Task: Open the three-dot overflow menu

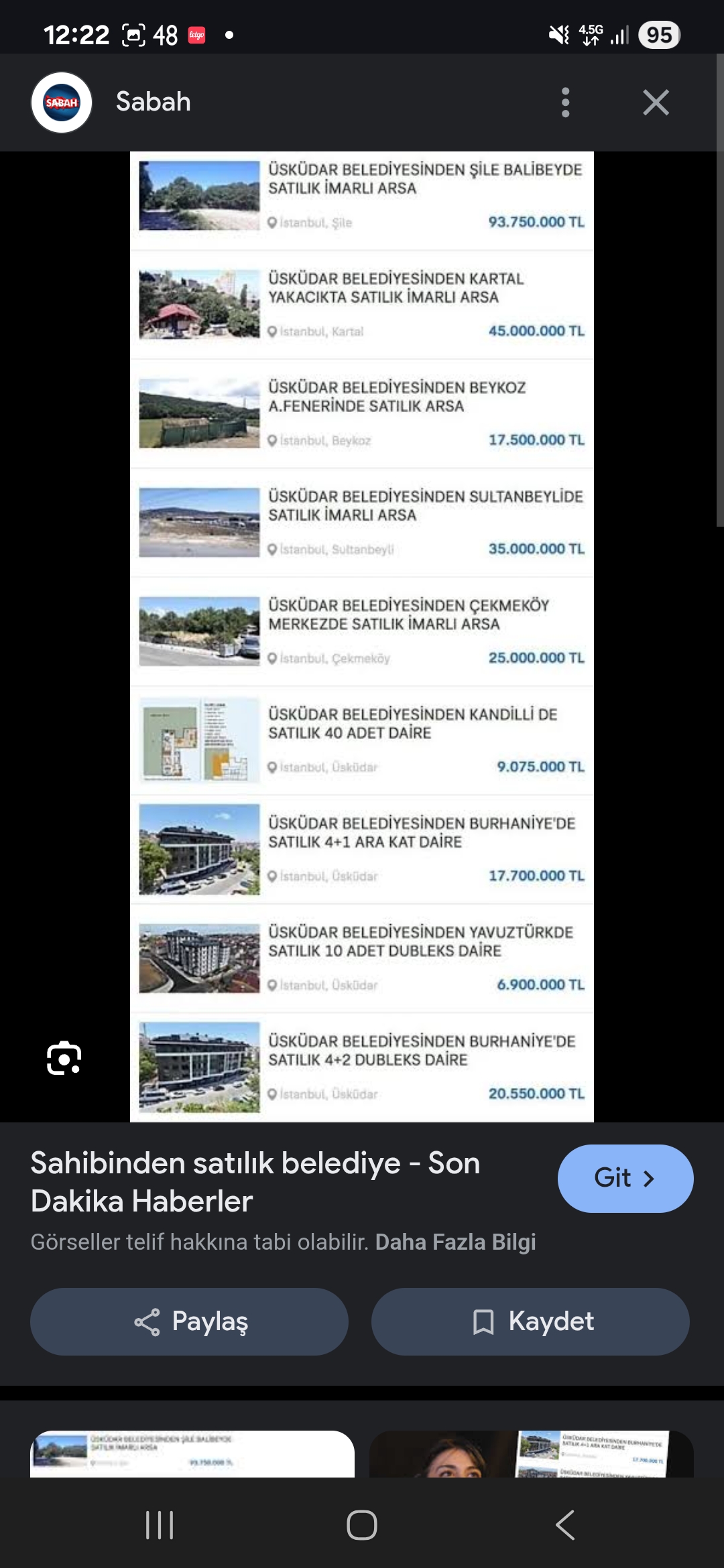Action: 565,103
